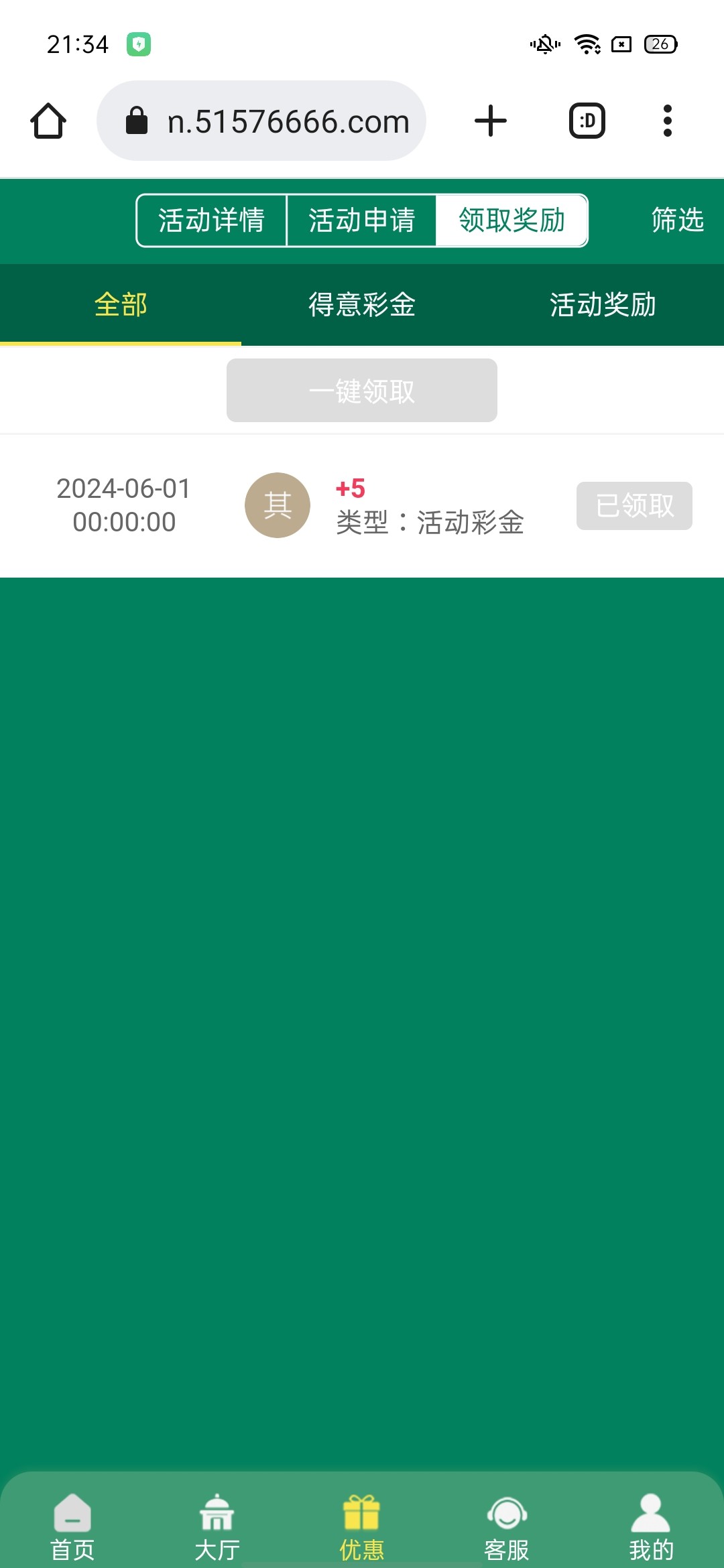The height and width of the screenshot is (1568, 724).
Task: Go to the browser home page
Action: [48, 121]
